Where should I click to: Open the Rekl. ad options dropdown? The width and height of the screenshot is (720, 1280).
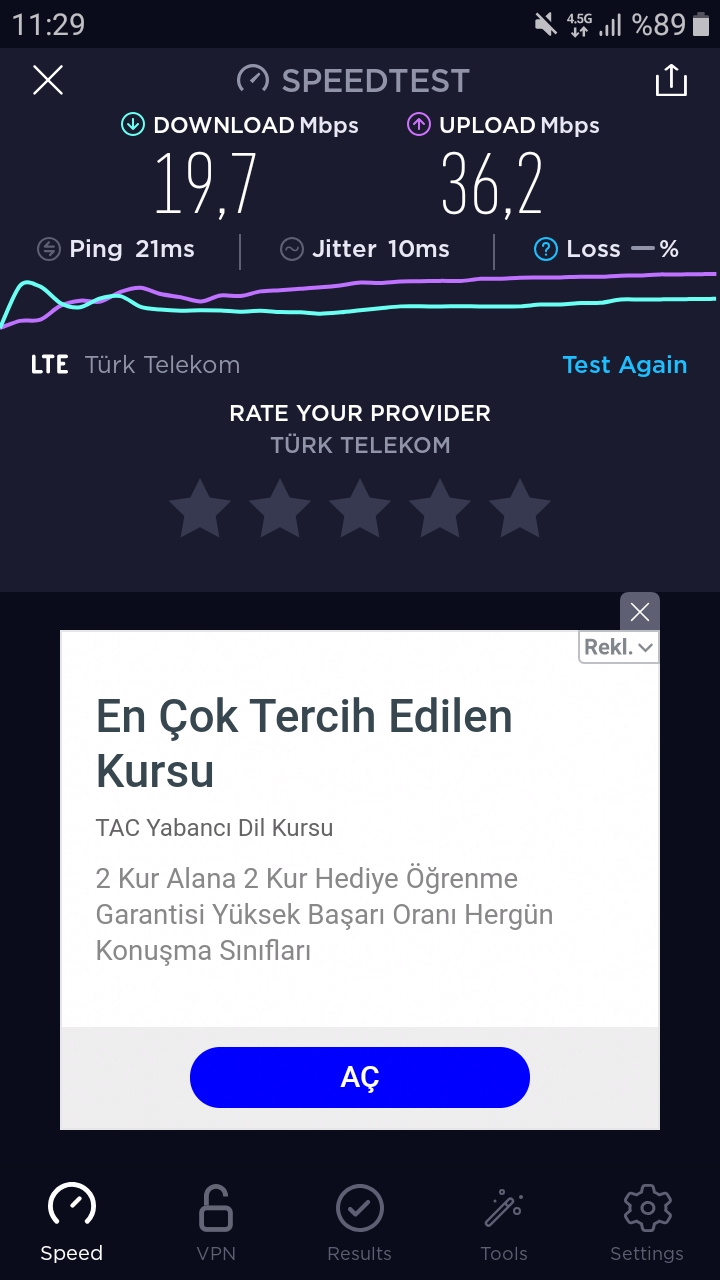point(619,647)
